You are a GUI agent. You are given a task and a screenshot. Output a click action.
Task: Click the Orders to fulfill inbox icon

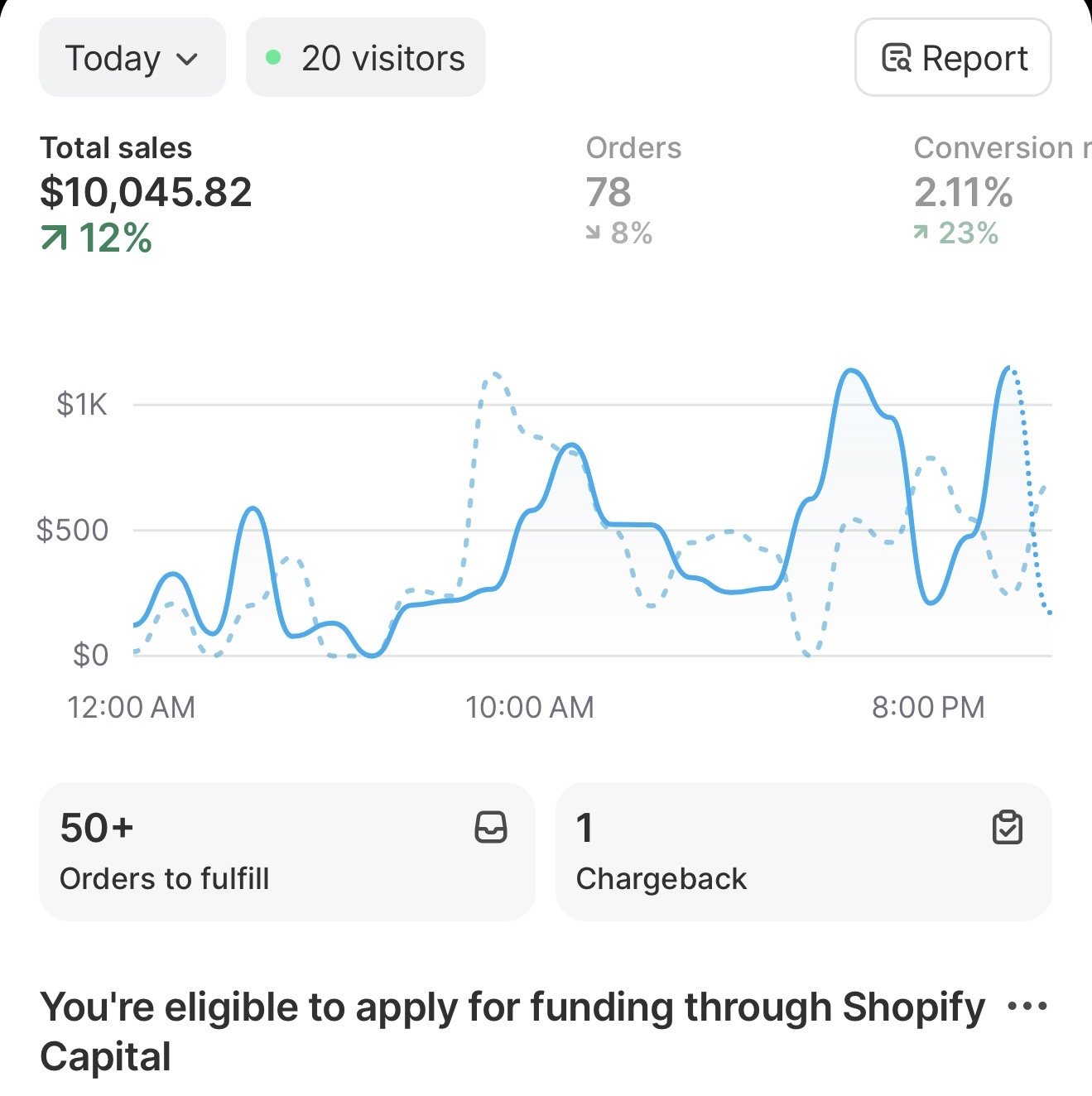pos(491,829)
